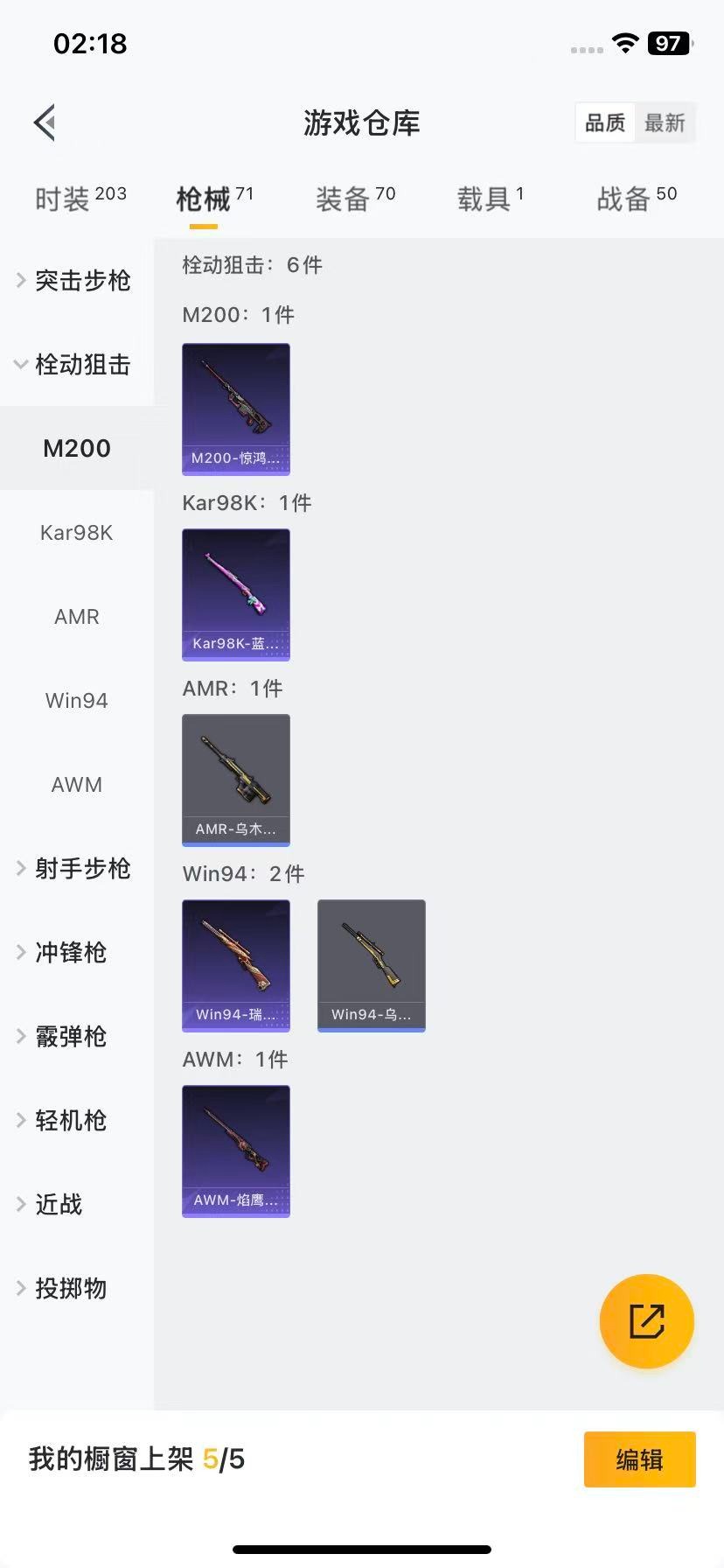The image size is (724, 1568).
Task: Expand the 霰弹枪 category
Action: [x=71, y=1037]
